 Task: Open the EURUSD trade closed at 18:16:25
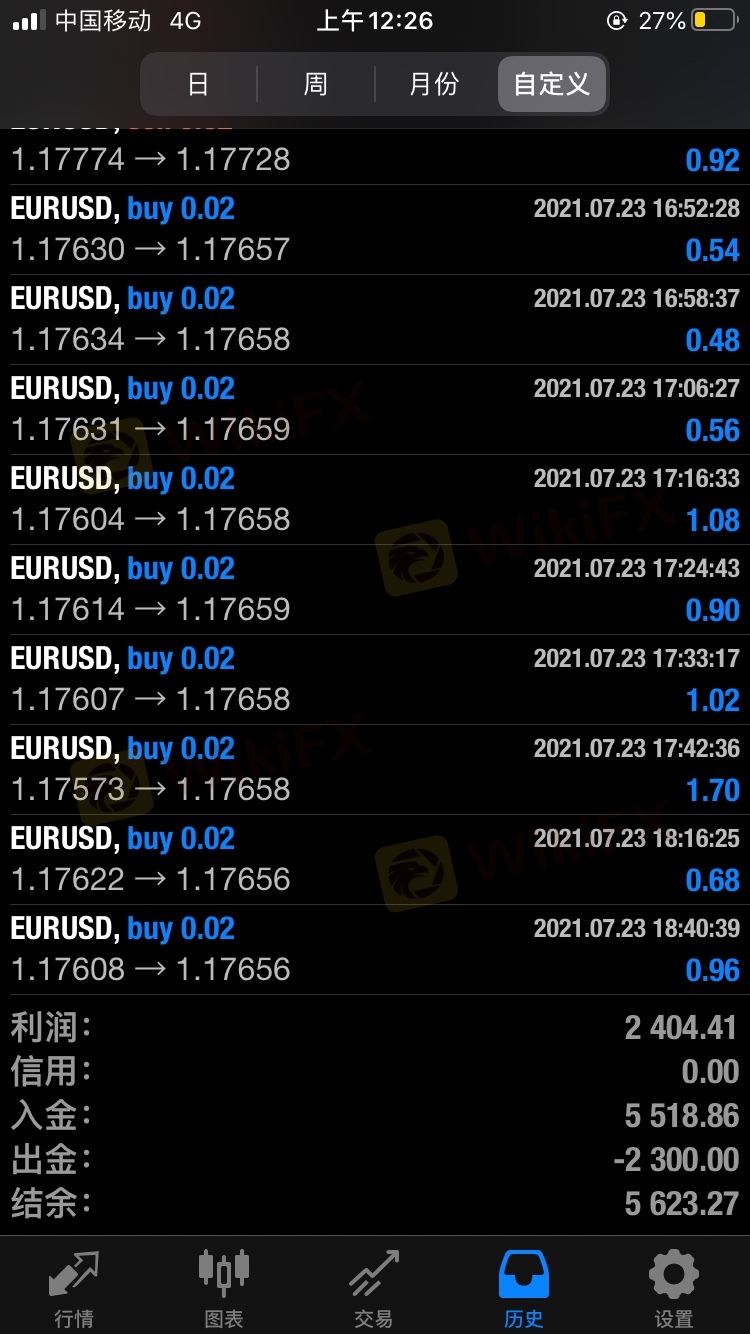pos(375,860)
